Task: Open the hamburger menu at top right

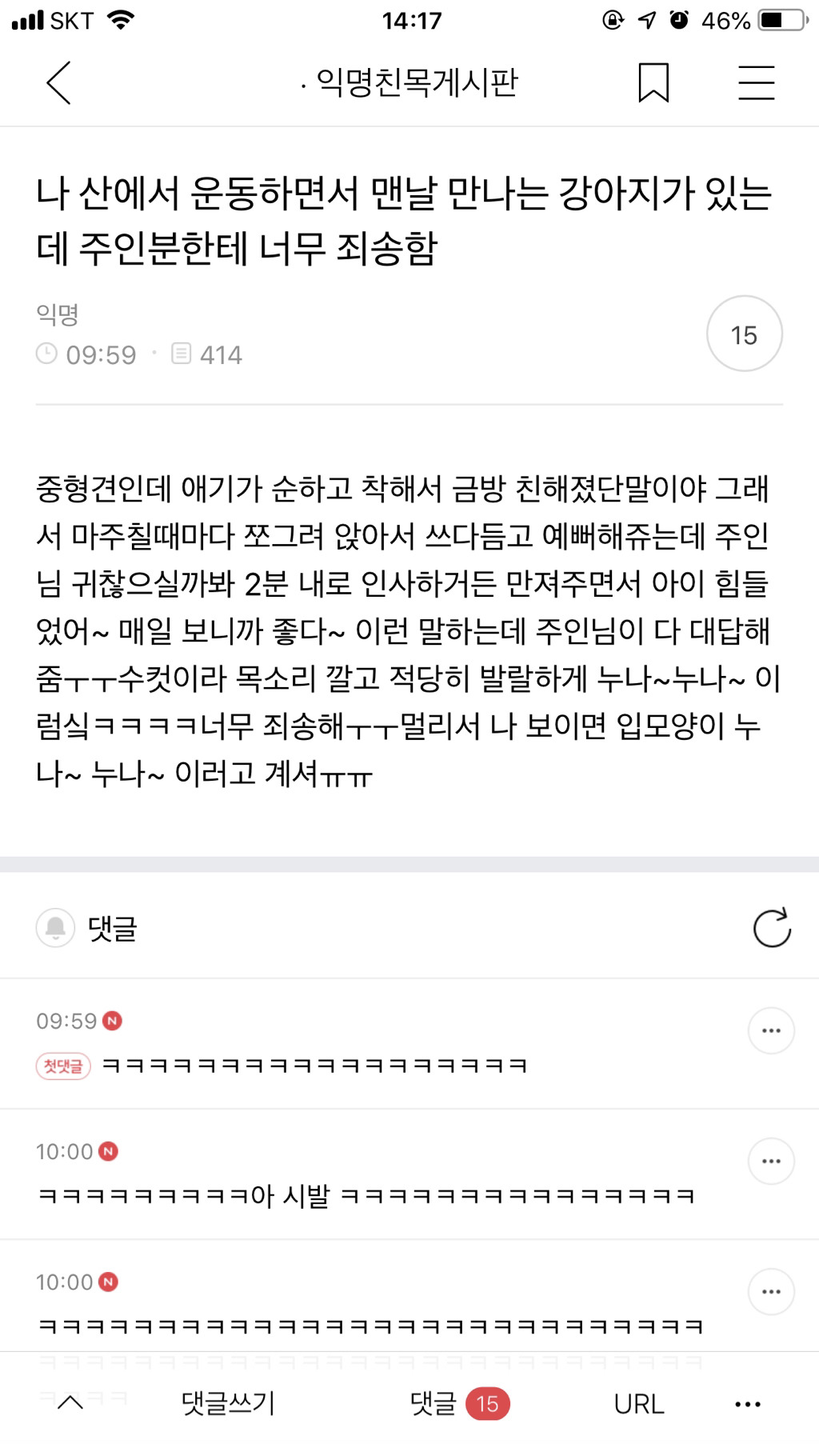Action: tap(758, 82)
